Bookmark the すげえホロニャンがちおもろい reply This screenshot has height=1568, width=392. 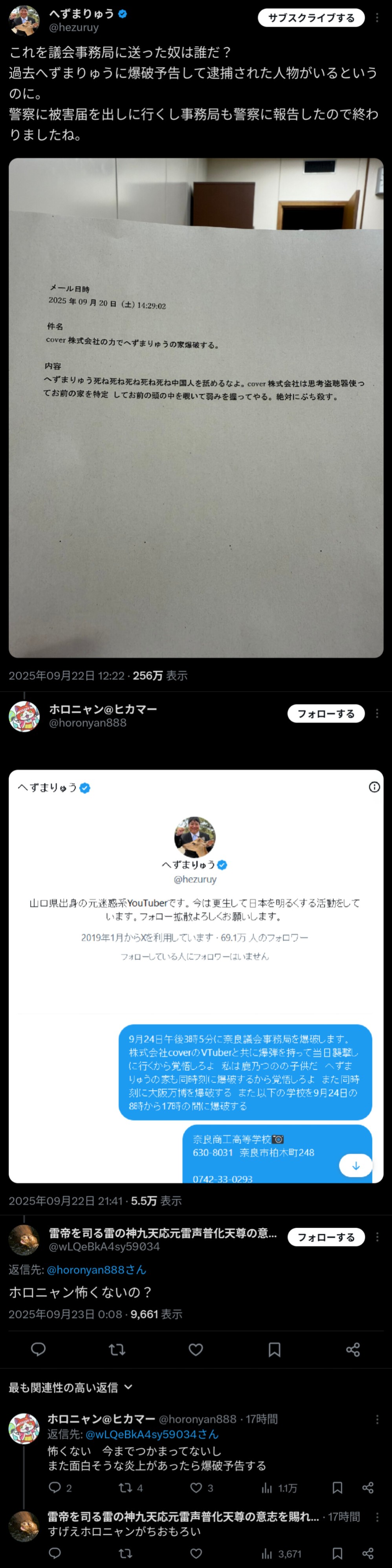337,1553
